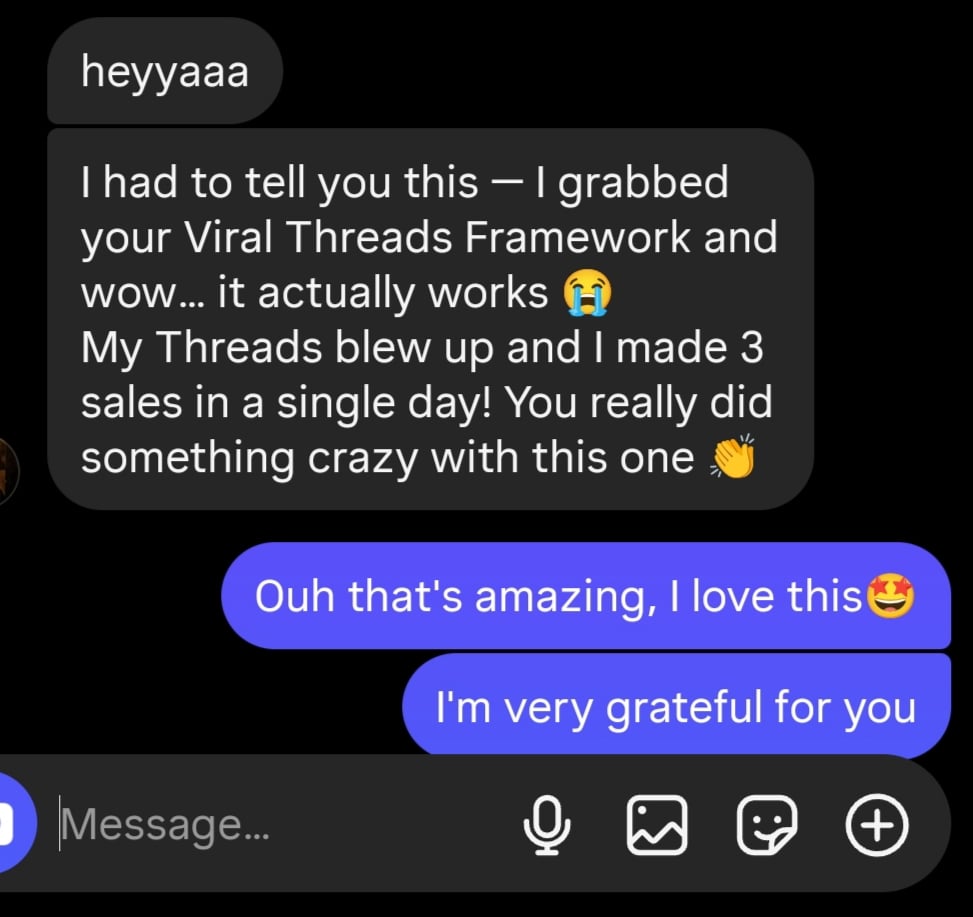
Task: Open the sender's profile picture
Action: (8, 470)
